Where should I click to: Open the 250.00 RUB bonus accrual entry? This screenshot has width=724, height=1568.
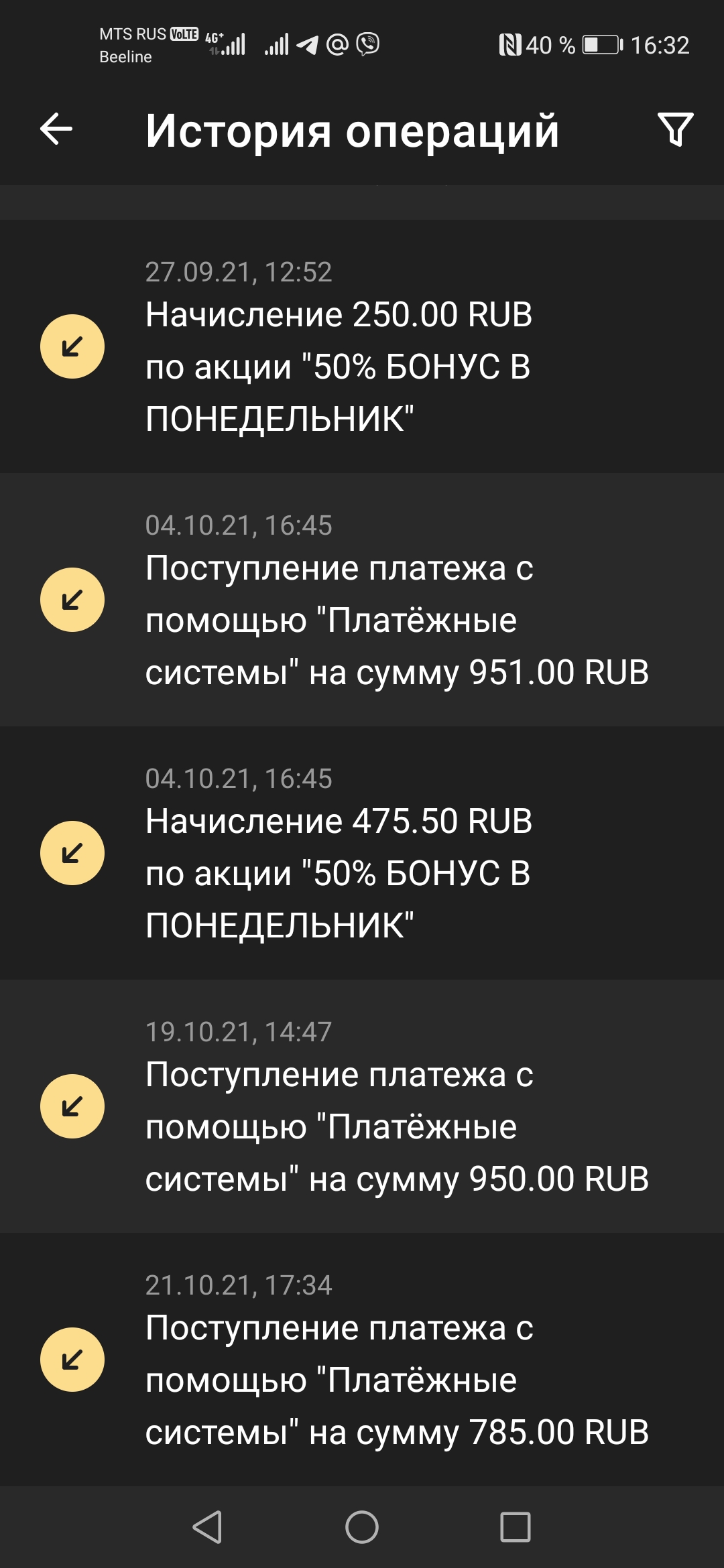click(362, 347)
